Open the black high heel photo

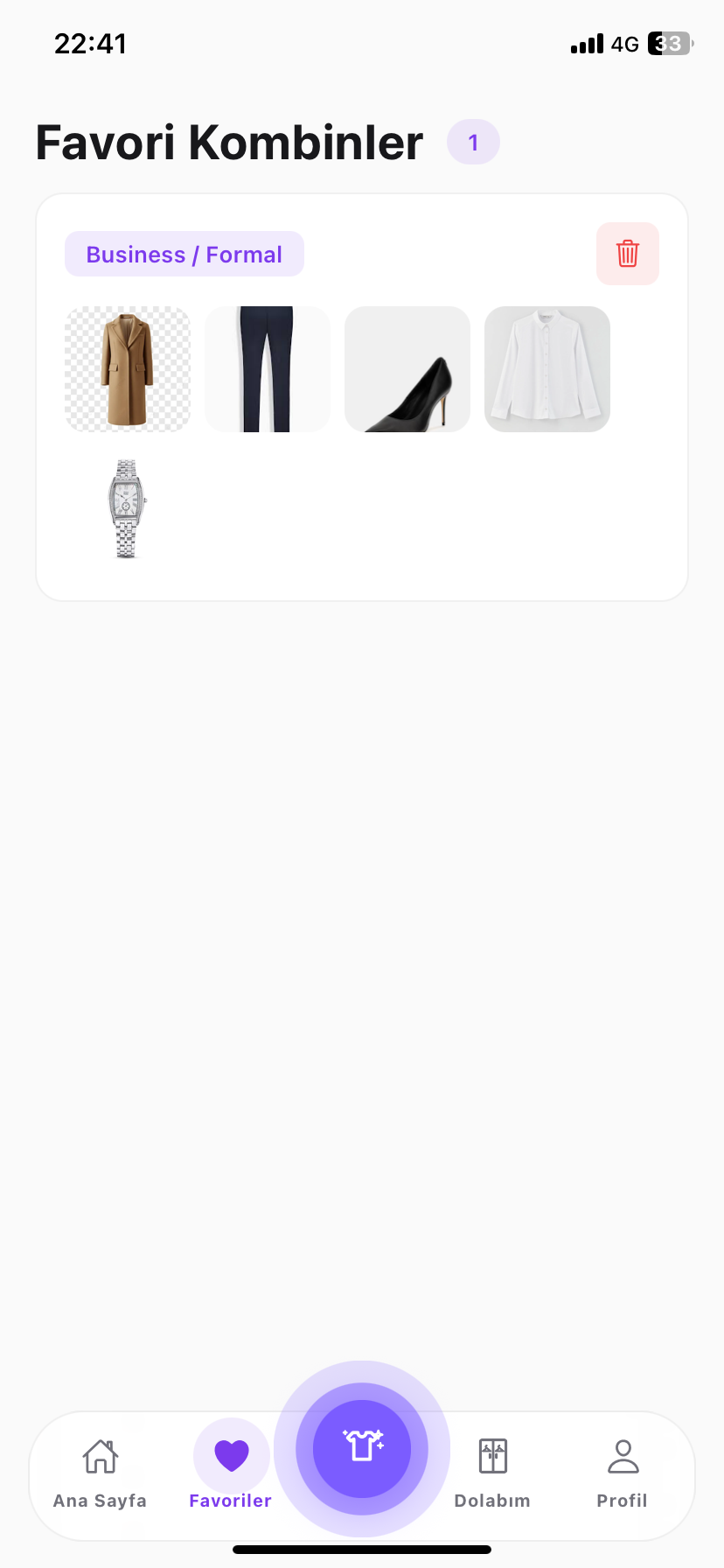pos(407,368)
